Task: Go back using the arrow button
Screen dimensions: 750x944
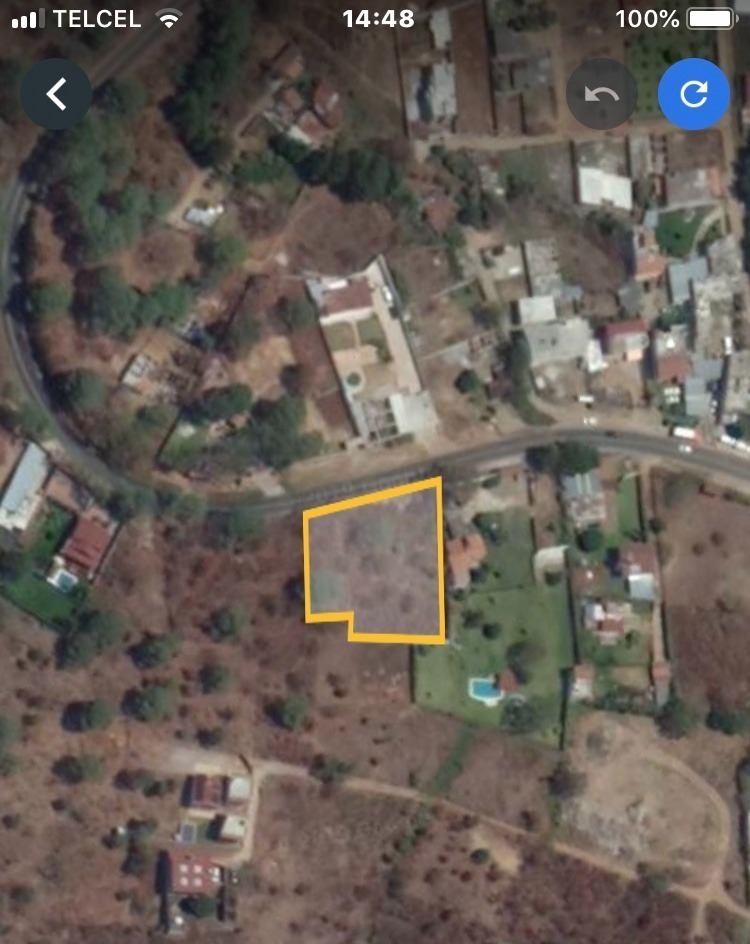Action: tap(56, 94)
